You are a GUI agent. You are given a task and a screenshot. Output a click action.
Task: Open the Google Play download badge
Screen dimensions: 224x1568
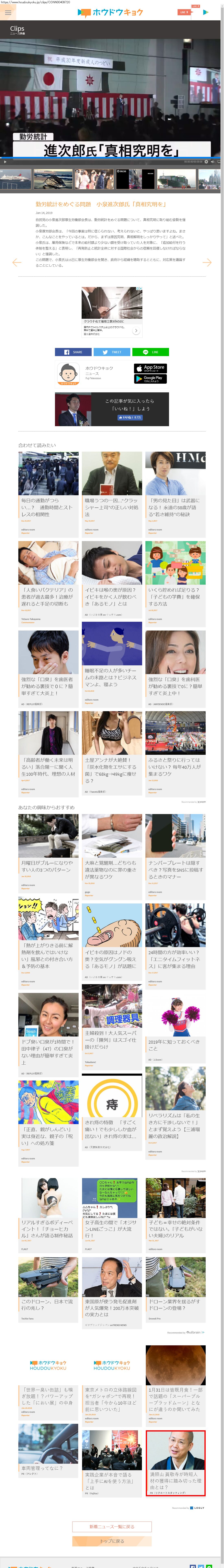tap(150, 379)
